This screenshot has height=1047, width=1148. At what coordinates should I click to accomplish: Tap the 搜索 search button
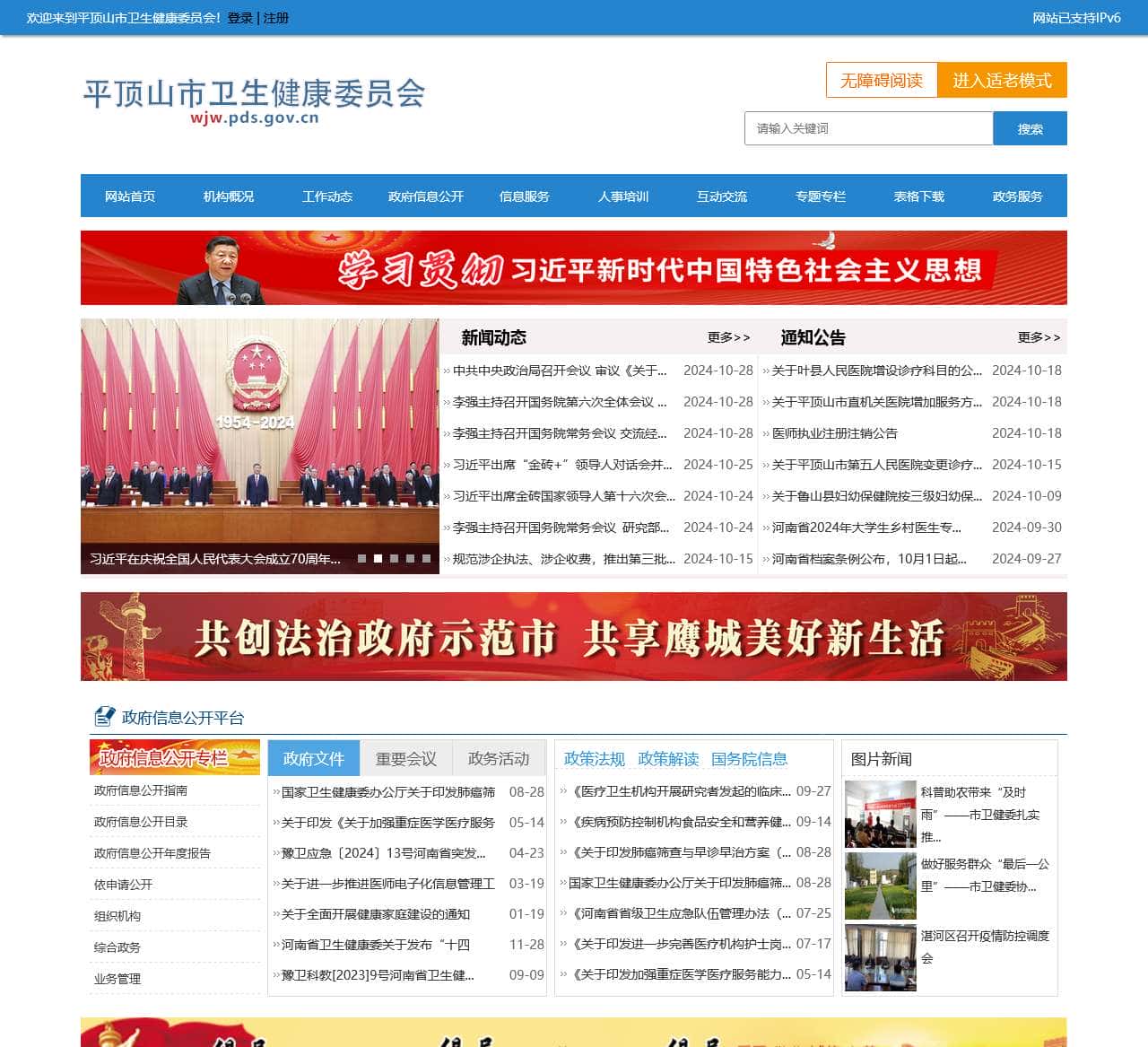point(1030,128)
